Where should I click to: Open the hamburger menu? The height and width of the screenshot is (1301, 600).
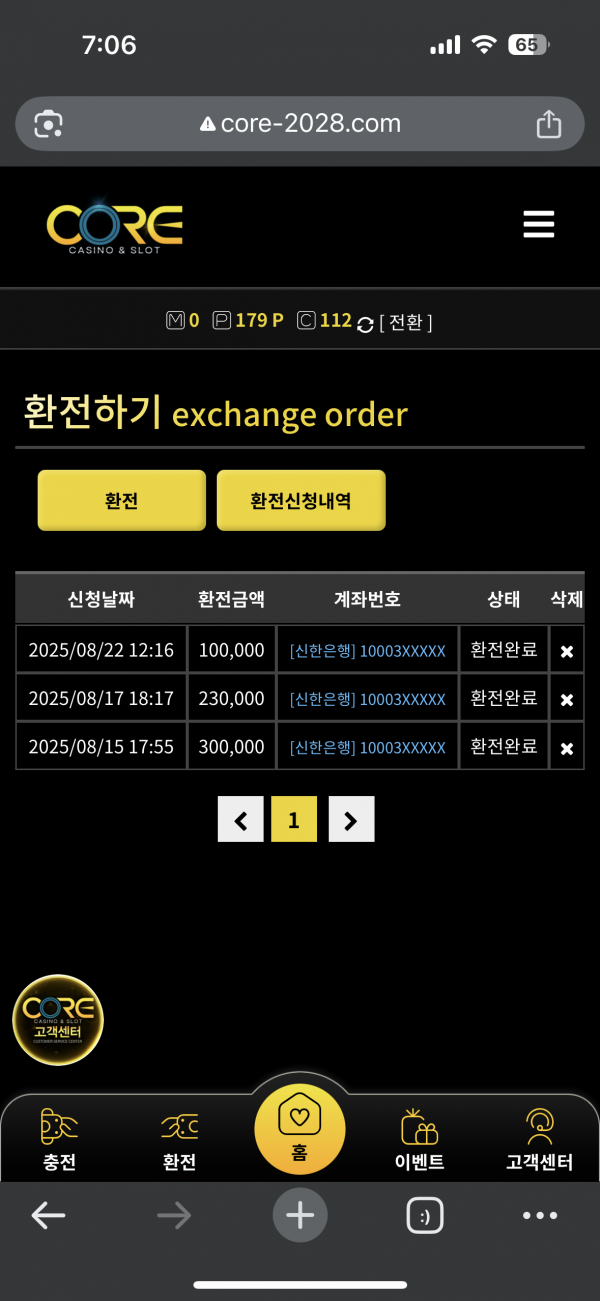point(538,224)
